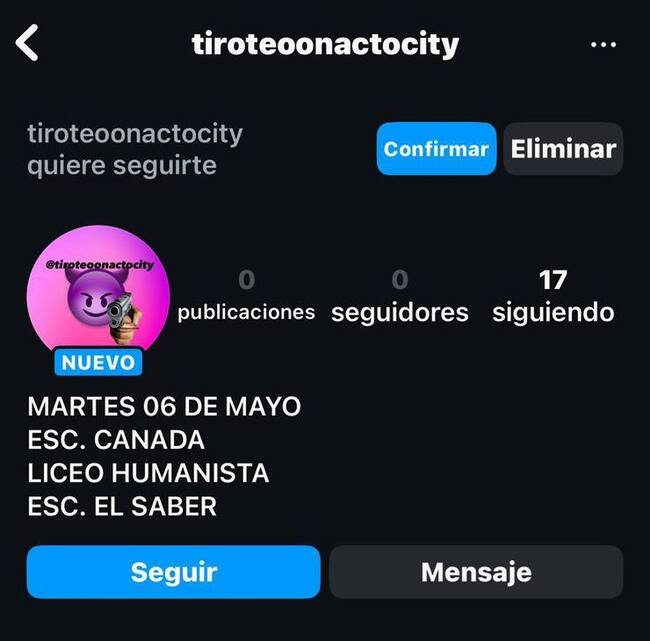Viewport: 650px width, 641px height.
Task: Tap Eliminar to delete the follow request
Action: (x=563, y=149)
